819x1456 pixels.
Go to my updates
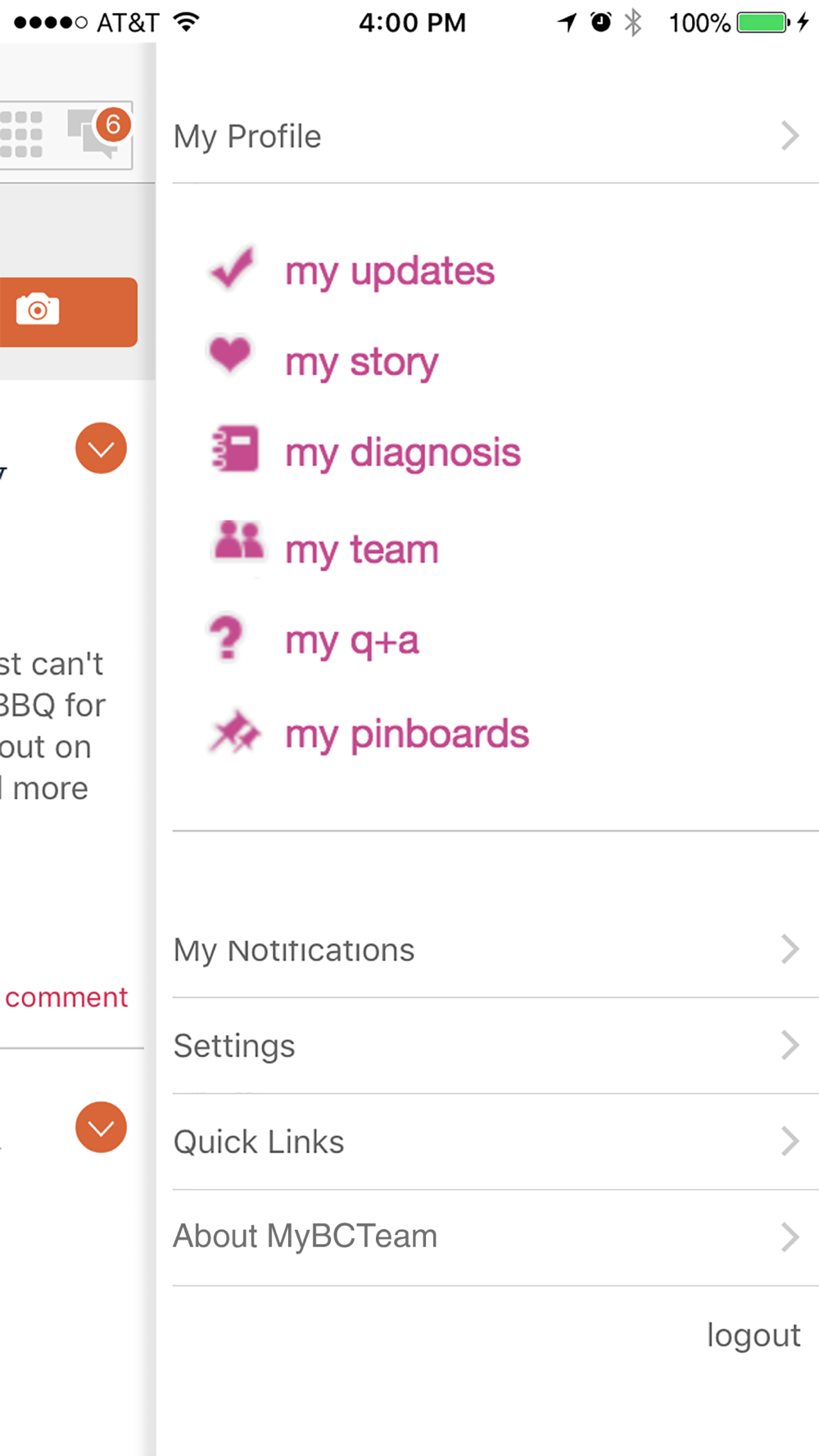[389, 271]
